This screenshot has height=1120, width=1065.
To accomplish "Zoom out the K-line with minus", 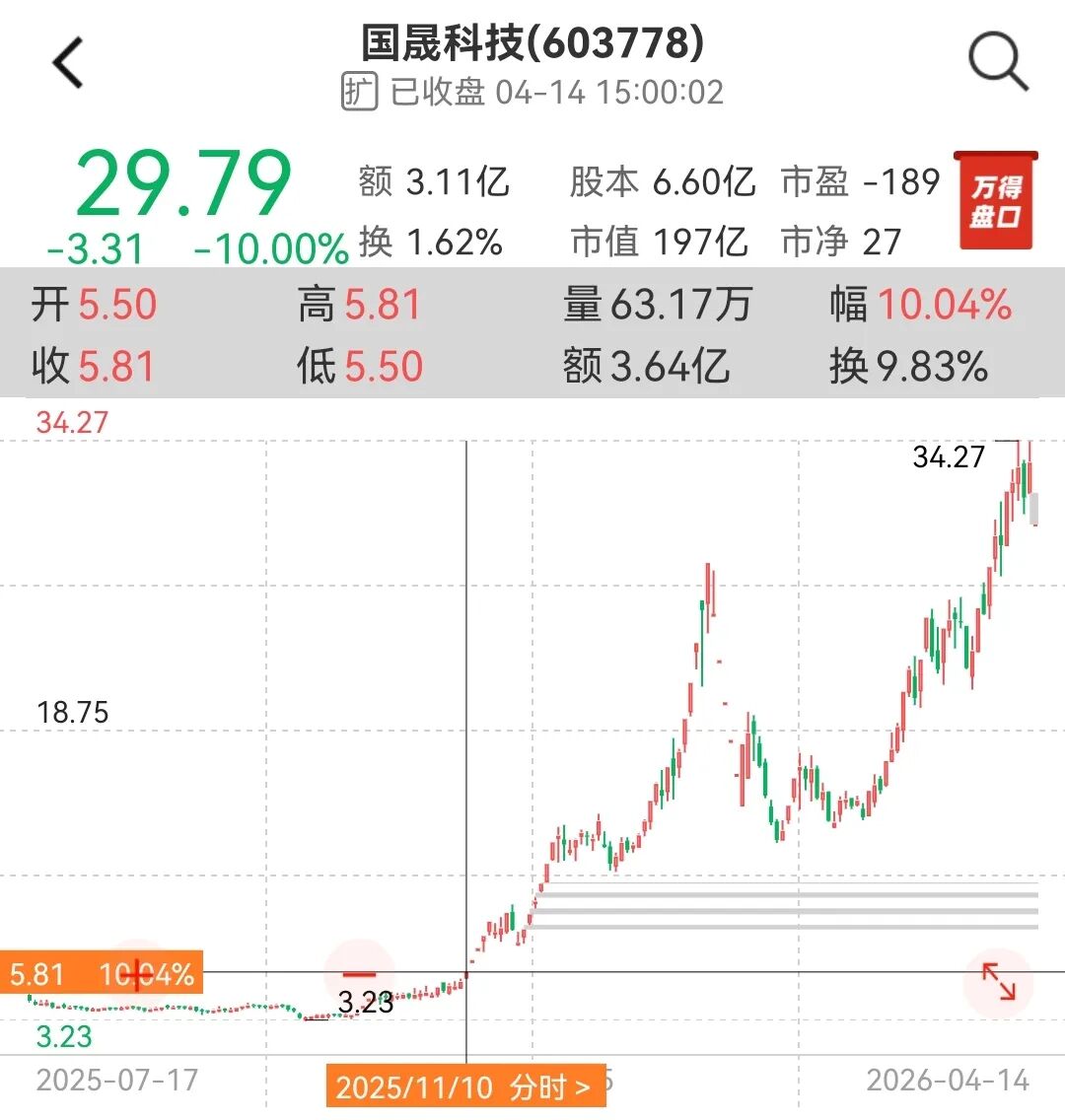I will tap(359, 975).
